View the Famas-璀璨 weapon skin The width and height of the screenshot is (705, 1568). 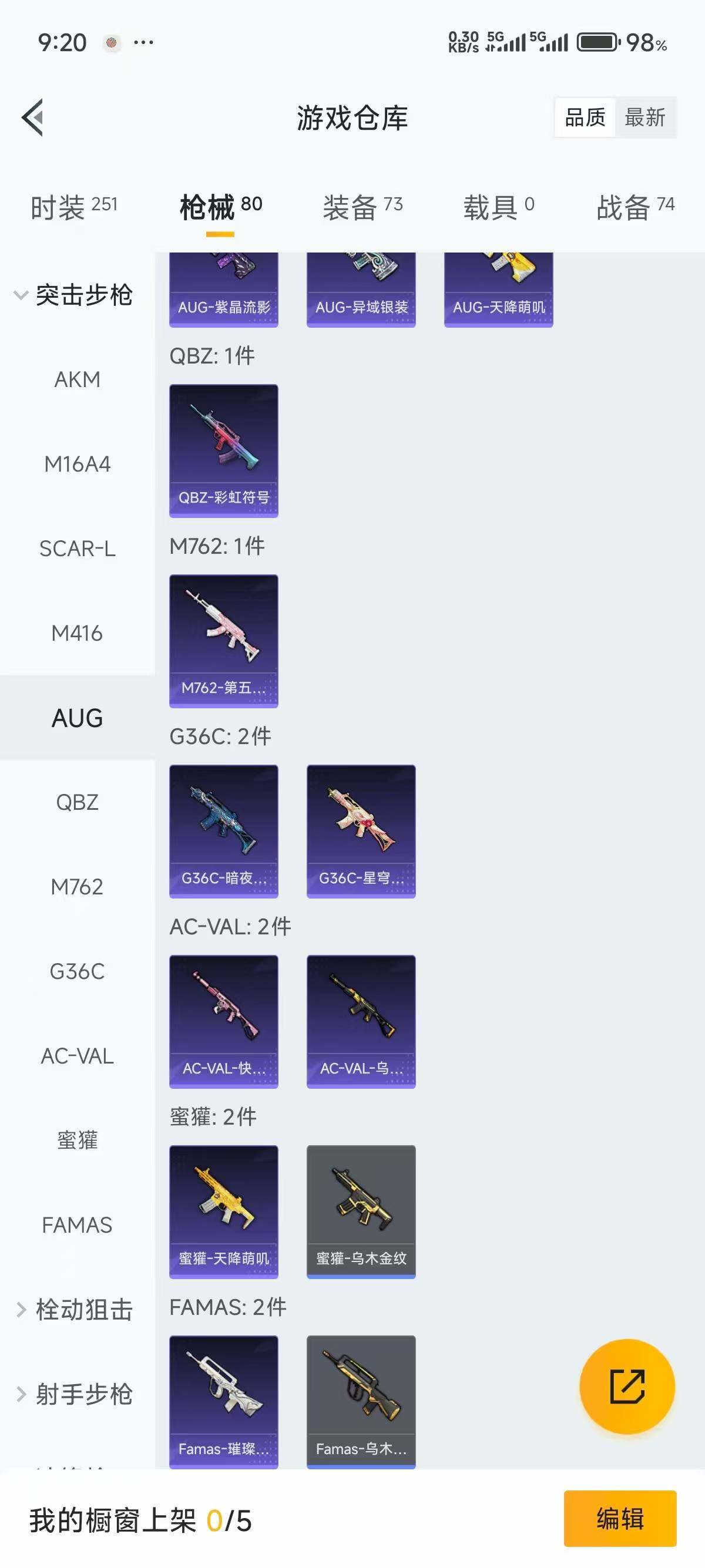(223, 1400)
